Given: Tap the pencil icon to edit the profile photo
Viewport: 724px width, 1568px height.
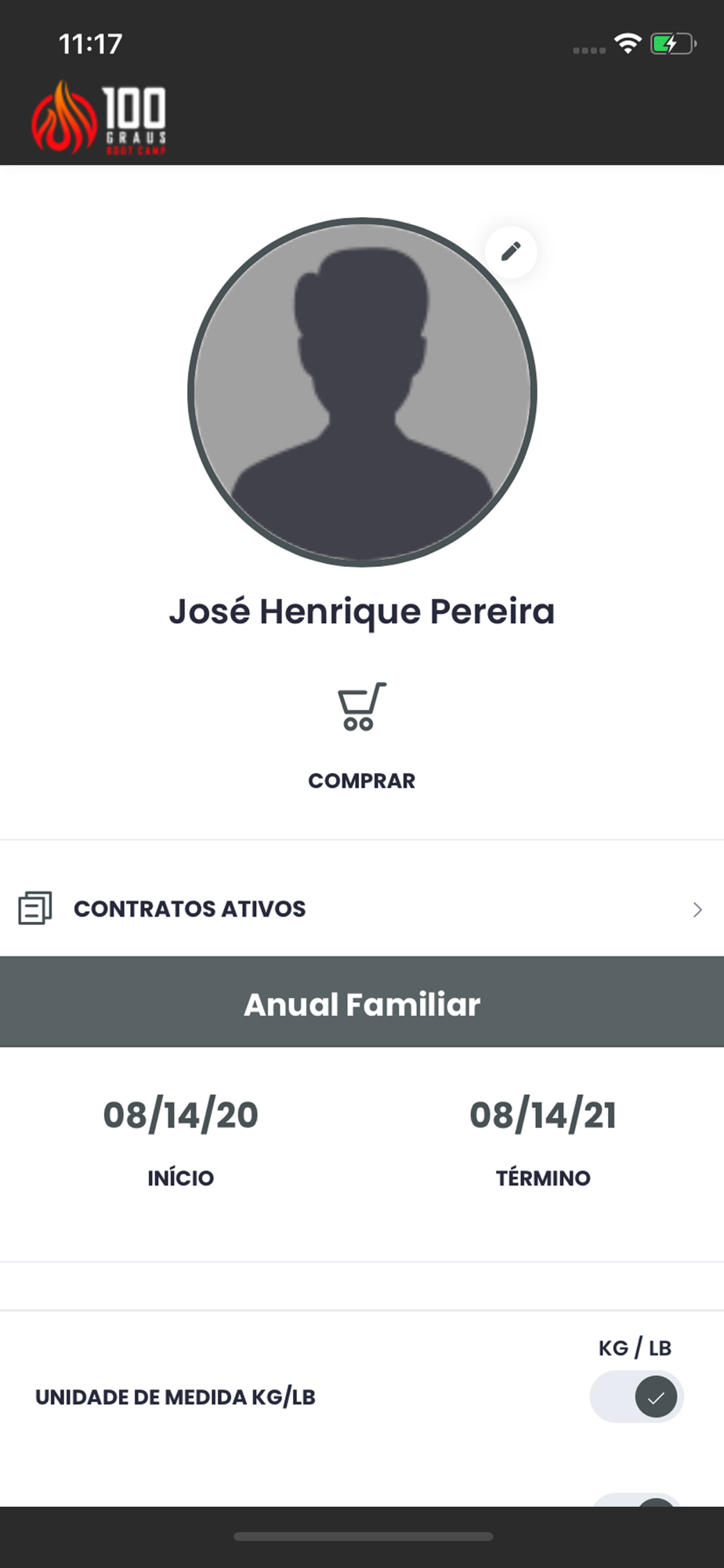Looking at the screenshot, I should tap(511, 252).
